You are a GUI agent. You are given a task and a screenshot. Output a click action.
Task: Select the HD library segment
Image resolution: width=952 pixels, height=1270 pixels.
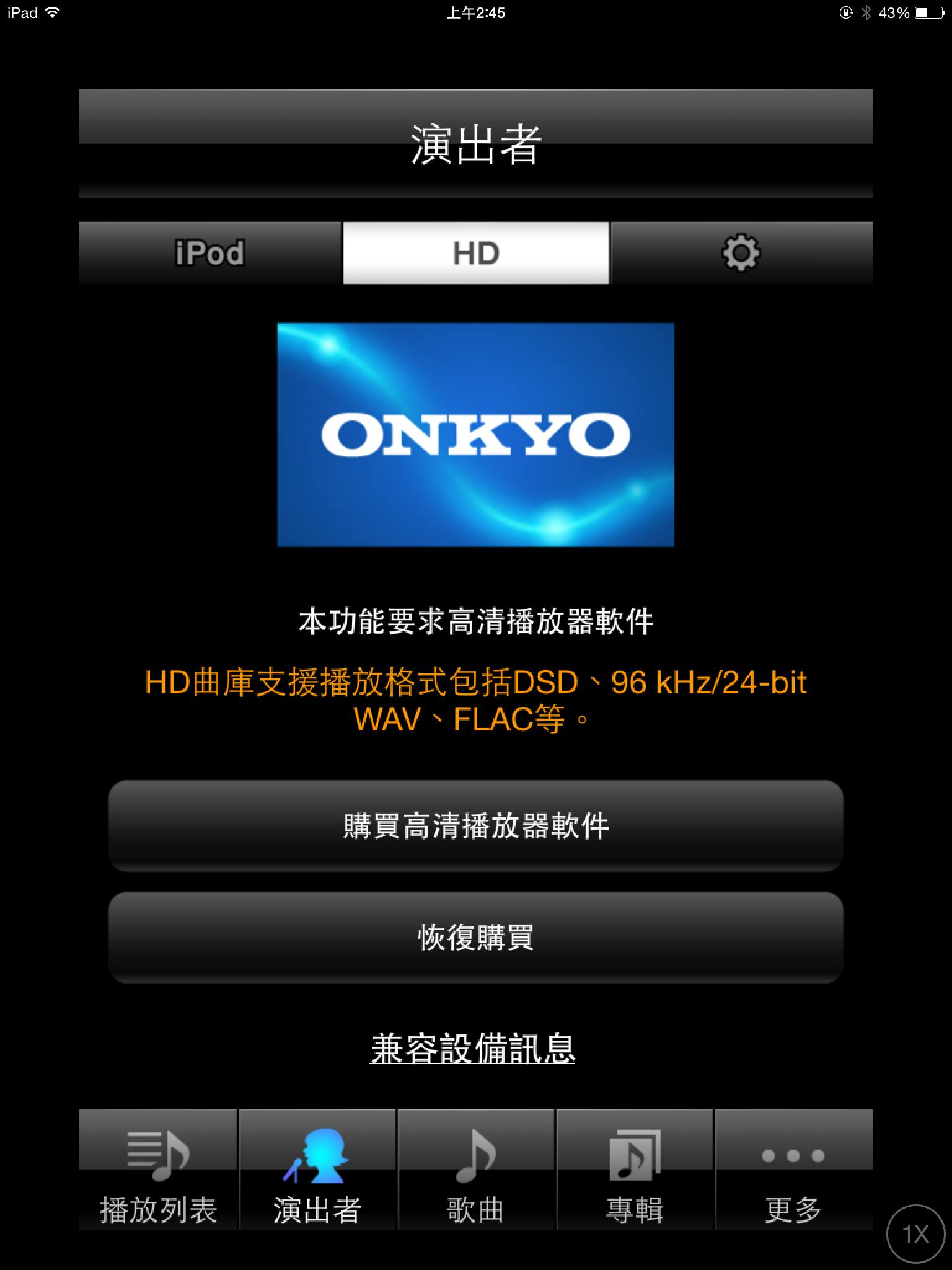(476, 253)
